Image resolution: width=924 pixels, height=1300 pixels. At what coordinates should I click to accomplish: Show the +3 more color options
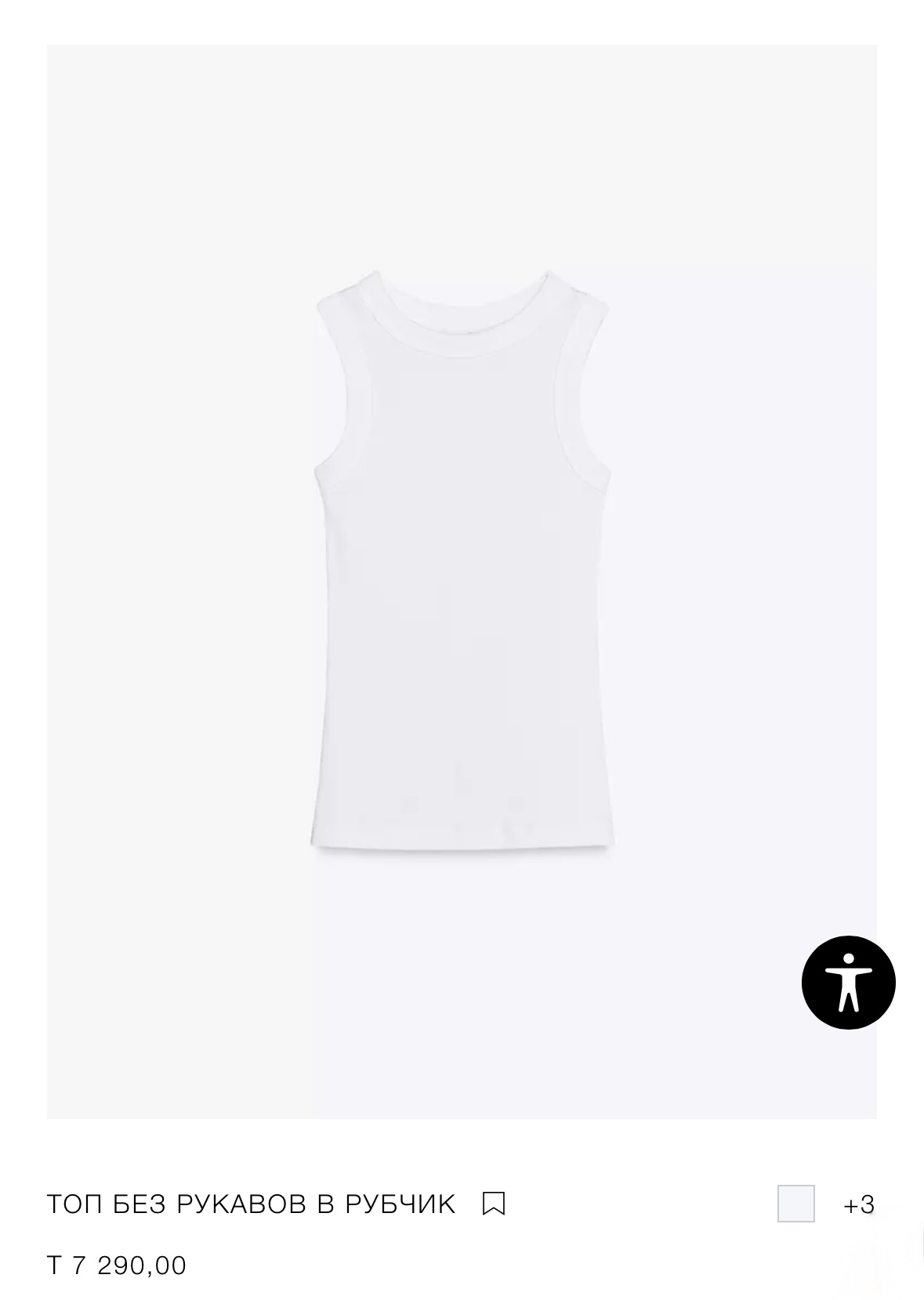click(859, 1204)
